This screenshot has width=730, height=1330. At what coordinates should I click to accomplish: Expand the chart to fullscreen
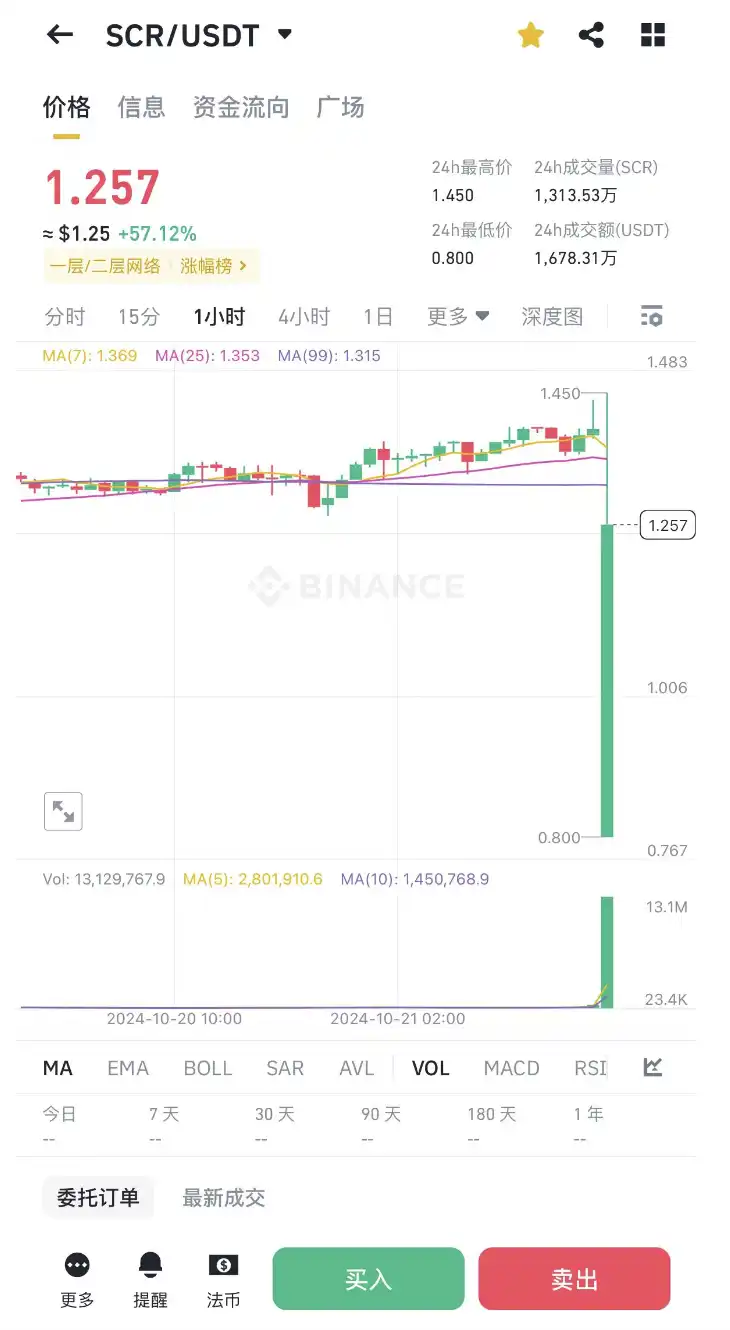pyautogui.click(x=63, y=811)
